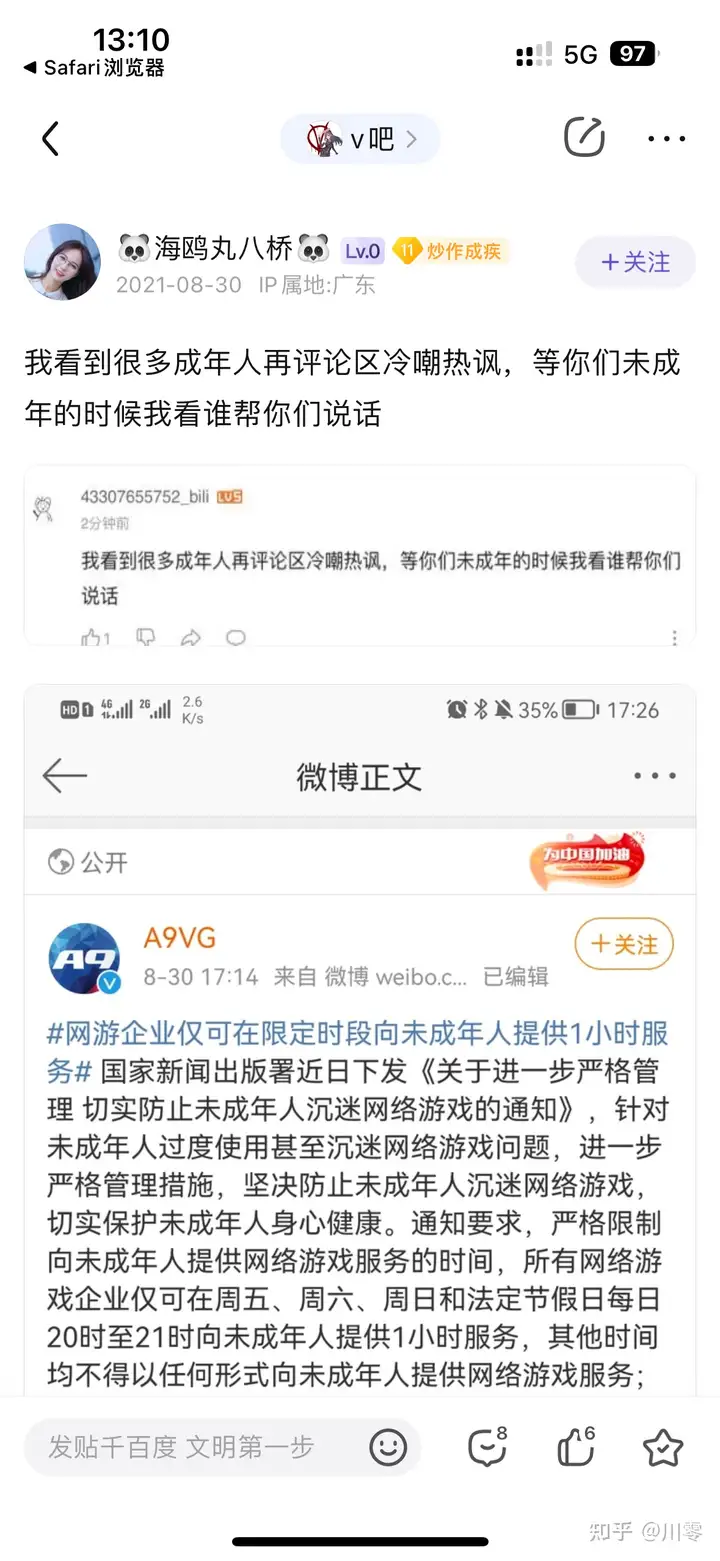This screenshot has width=720, height=1561.
Task: Open the 微博正文 screenshot image
Action: pos(360,1040)
